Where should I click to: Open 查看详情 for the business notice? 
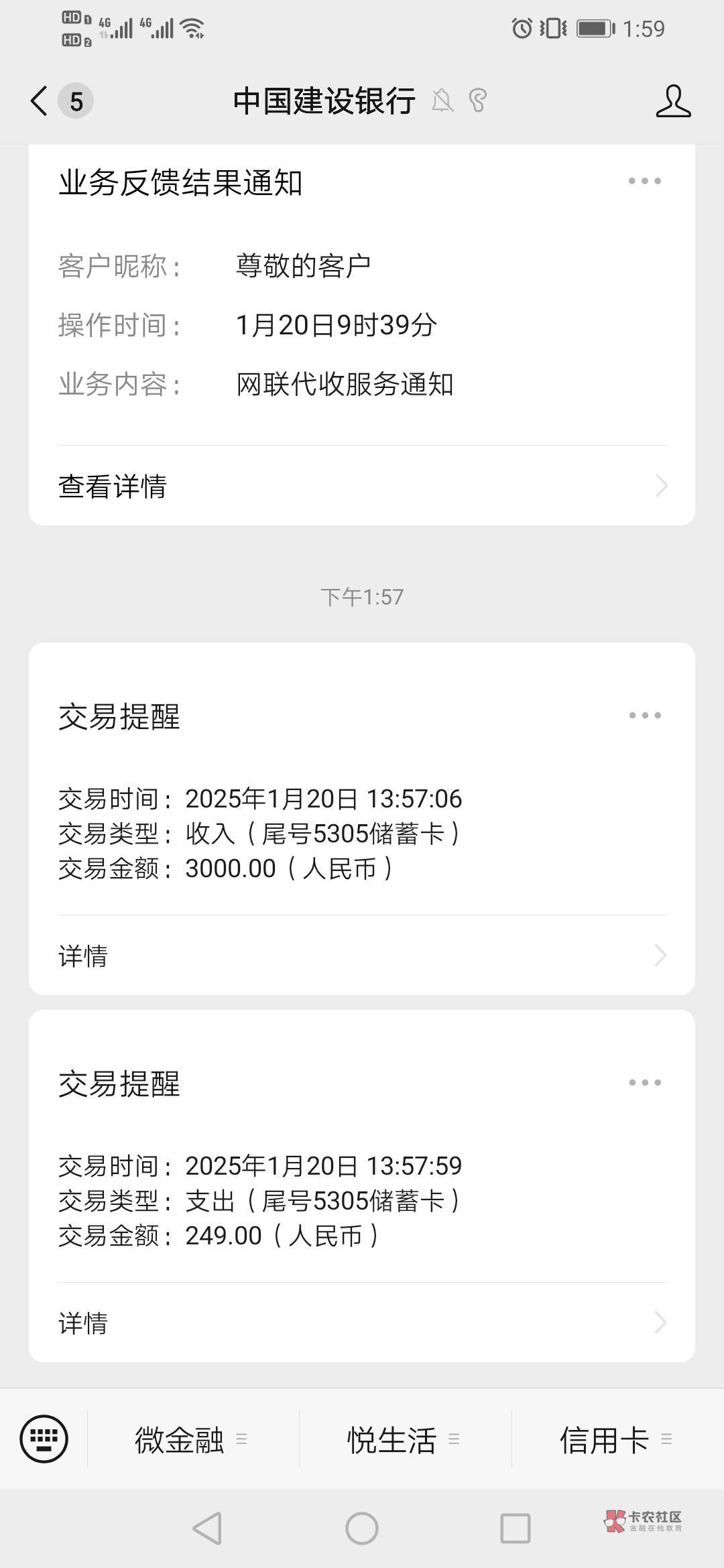362,486
